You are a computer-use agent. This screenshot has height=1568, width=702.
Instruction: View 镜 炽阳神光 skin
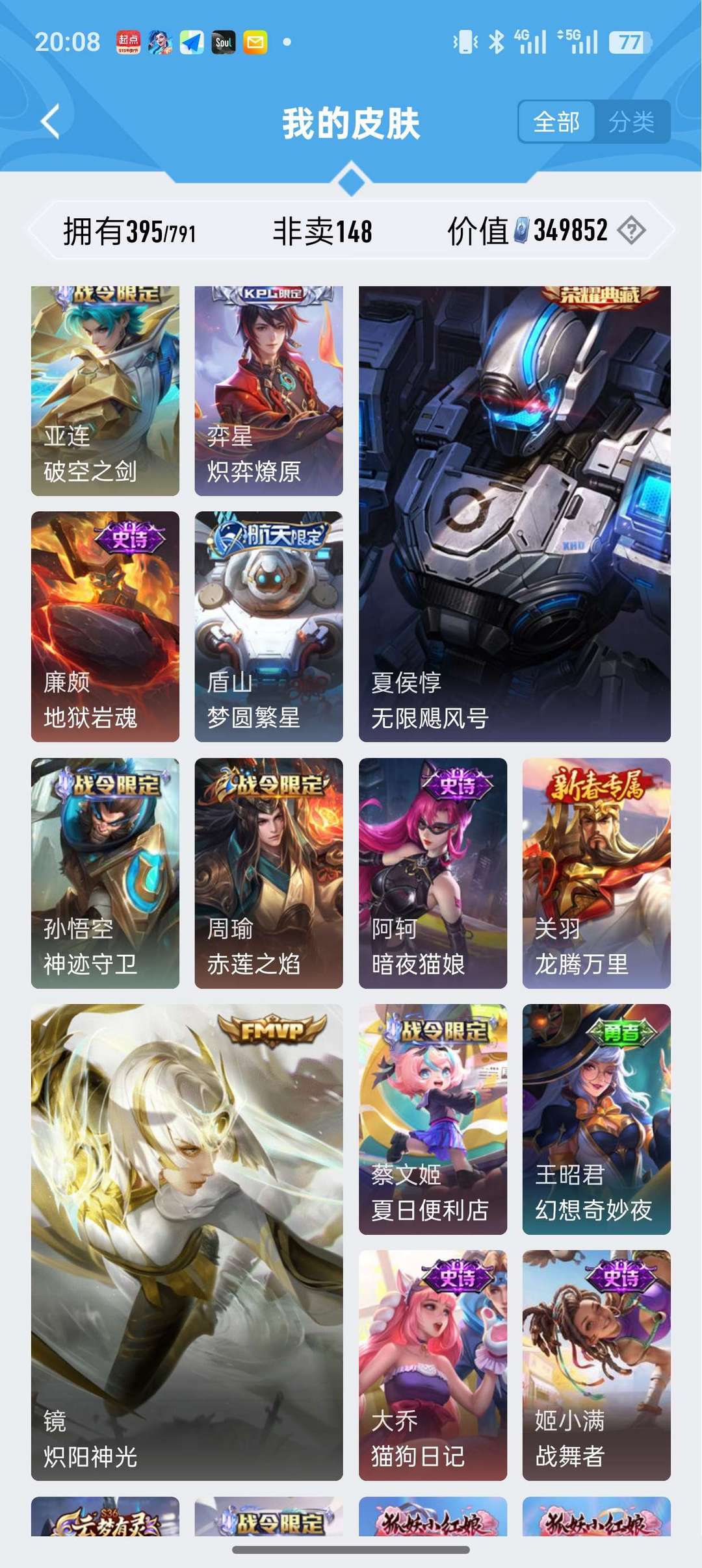187,1242
